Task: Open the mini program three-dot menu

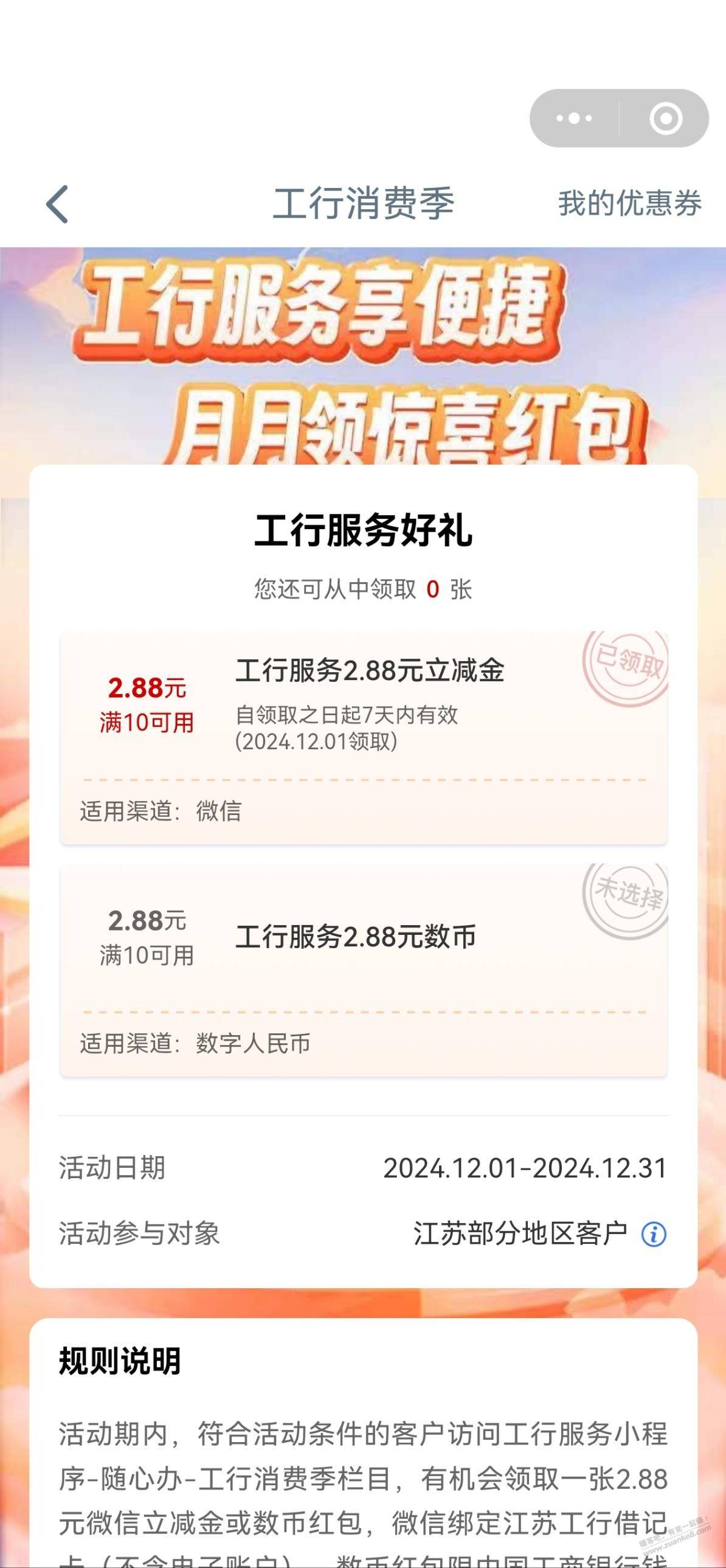Action: pos(574,118)
